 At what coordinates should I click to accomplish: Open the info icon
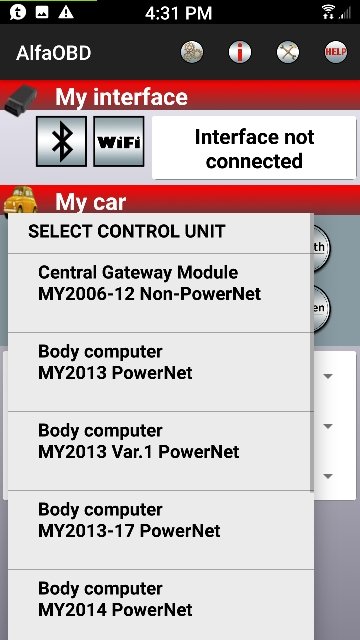tap(240, 52)
